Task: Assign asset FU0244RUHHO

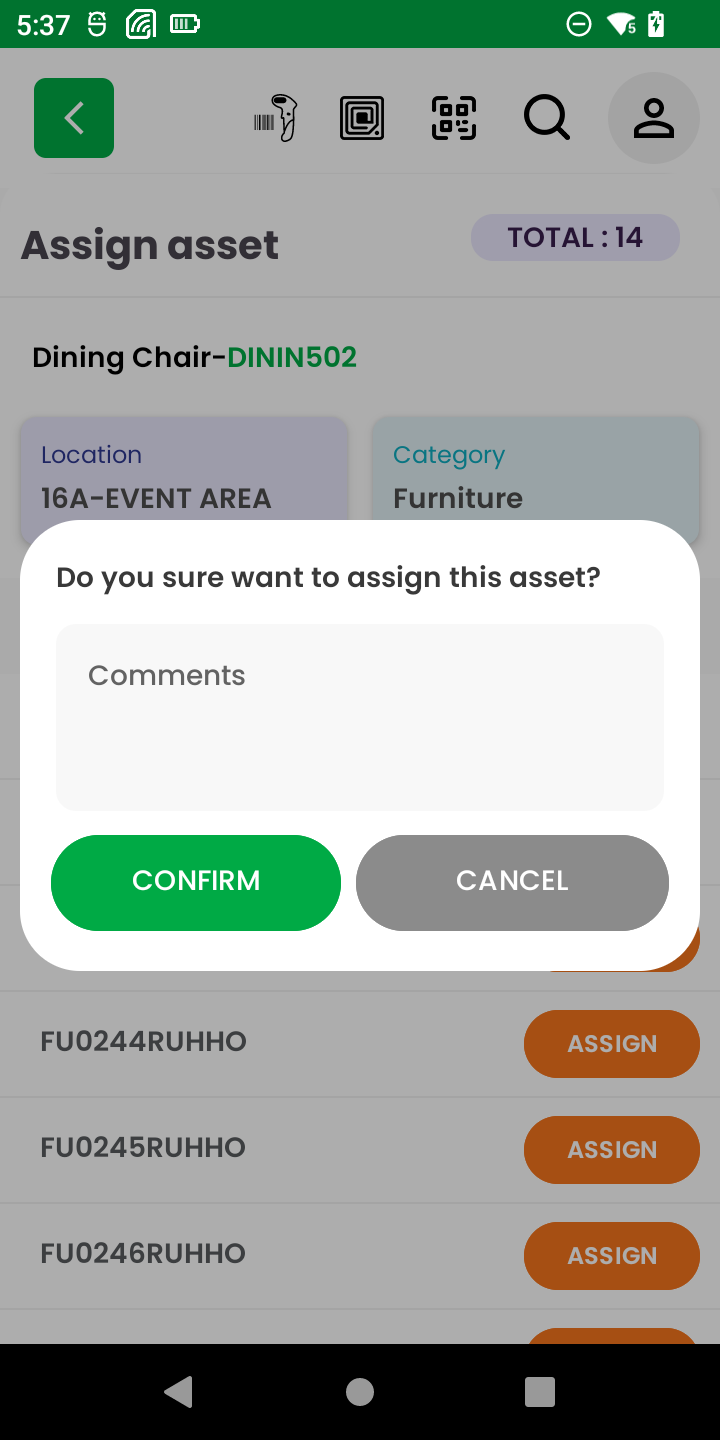Action: (x=612, y=1044)
